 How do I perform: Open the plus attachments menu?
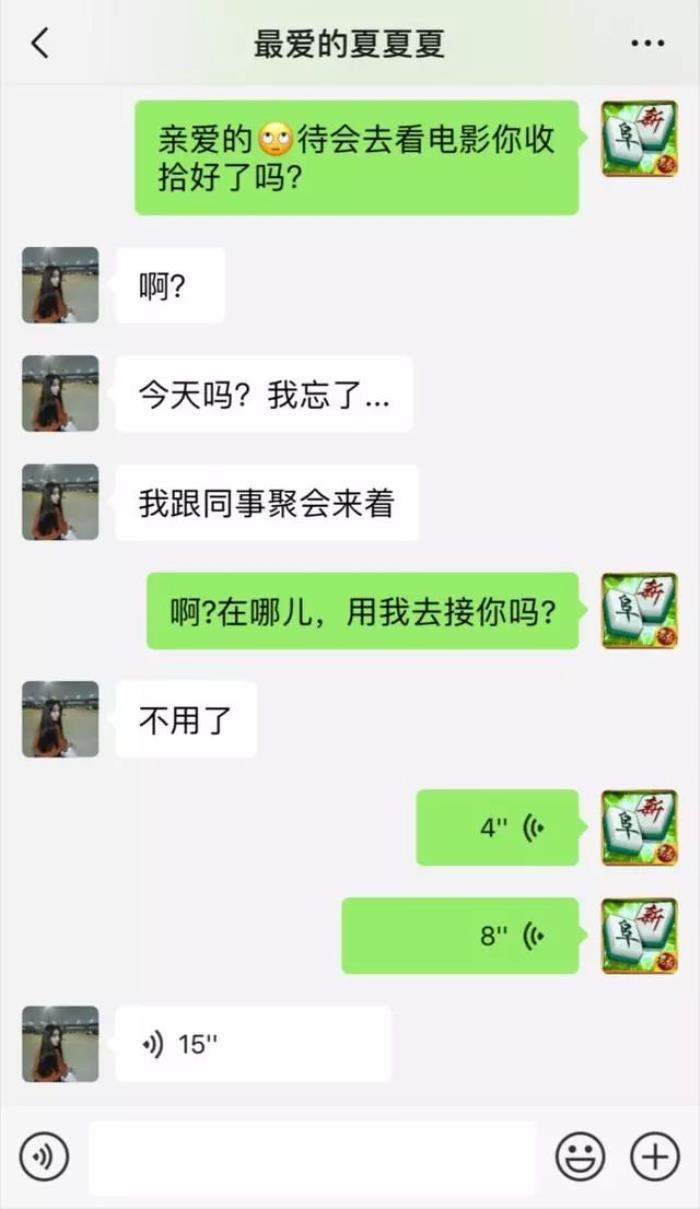(x=654, y=1158)
